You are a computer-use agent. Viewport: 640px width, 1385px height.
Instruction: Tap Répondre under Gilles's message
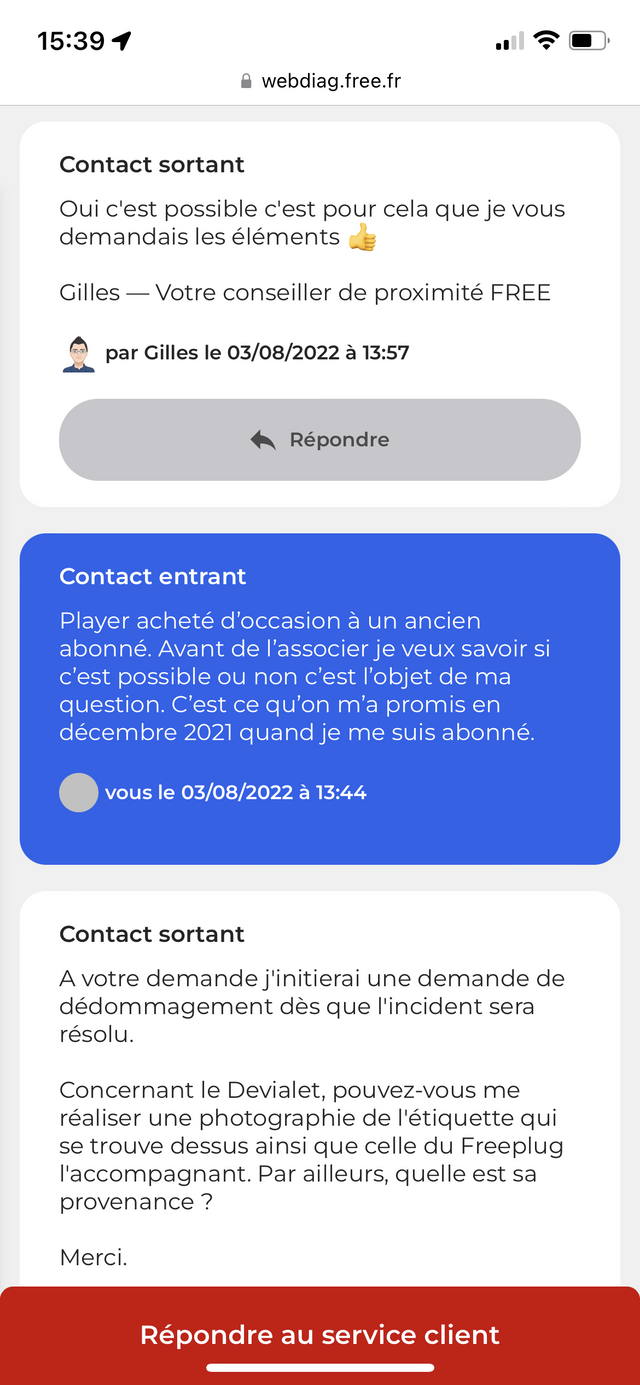point(320,440)
